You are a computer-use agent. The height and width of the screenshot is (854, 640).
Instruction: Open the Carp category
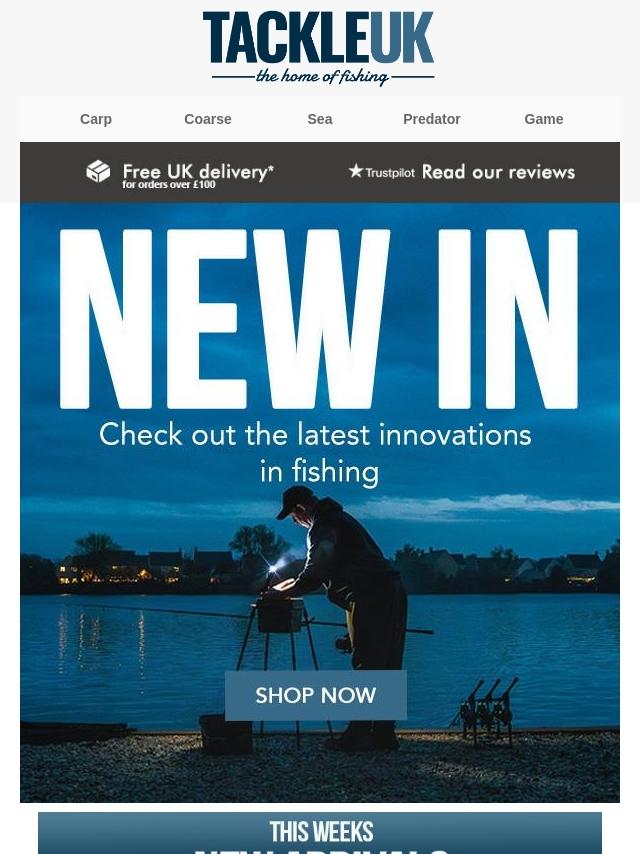[x=96, y=119]
